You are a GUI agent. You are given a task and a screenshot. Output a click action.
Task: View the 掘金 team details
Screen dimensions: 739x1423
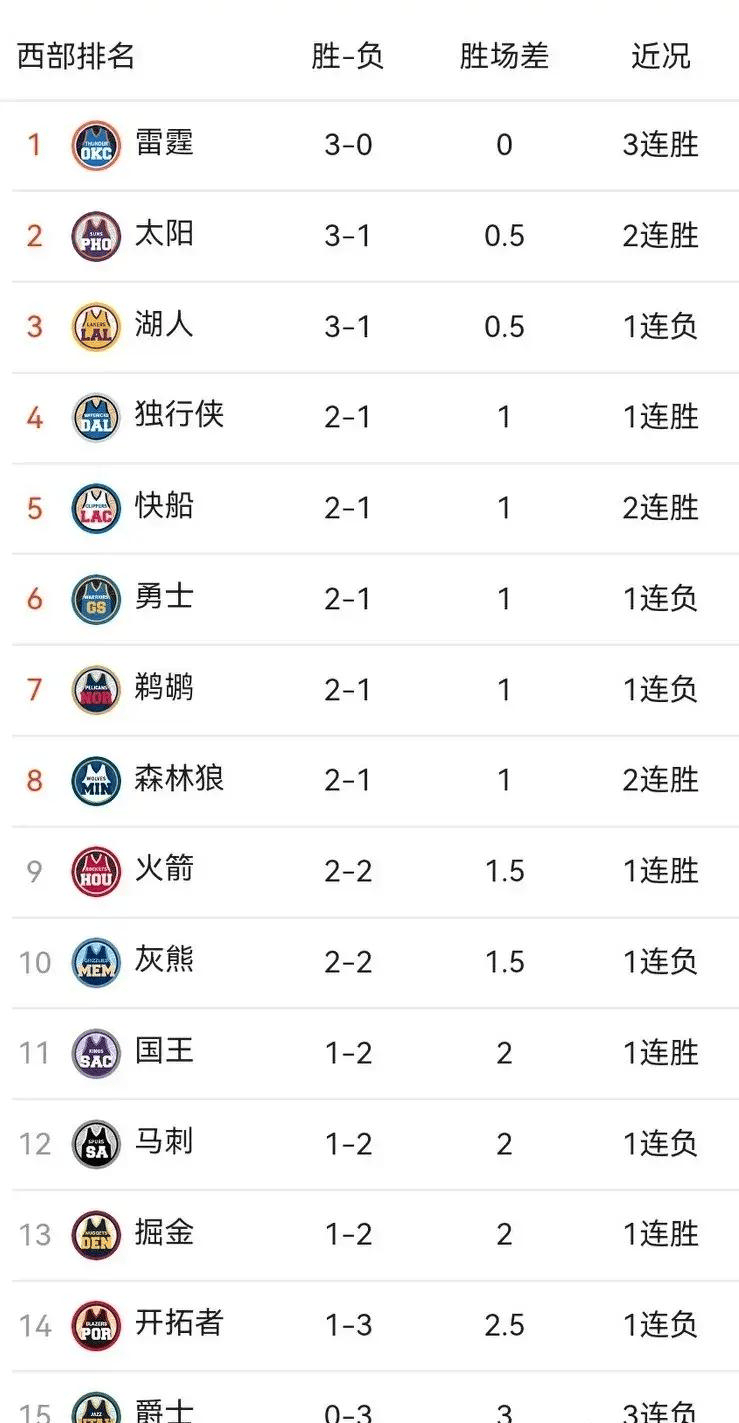(165, 1233)
